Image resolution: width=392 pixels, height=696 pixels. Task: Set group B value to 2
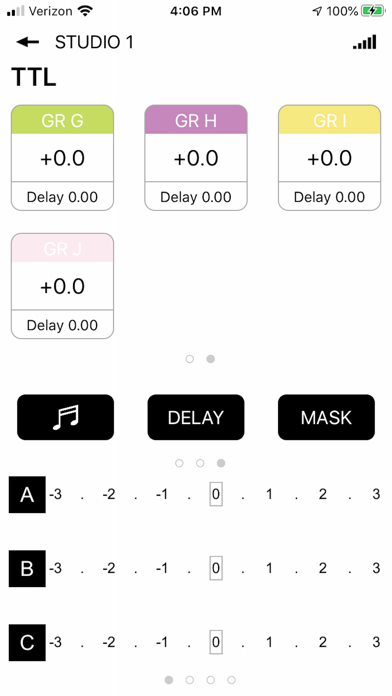pyautogui.click(x=323, y=568)
